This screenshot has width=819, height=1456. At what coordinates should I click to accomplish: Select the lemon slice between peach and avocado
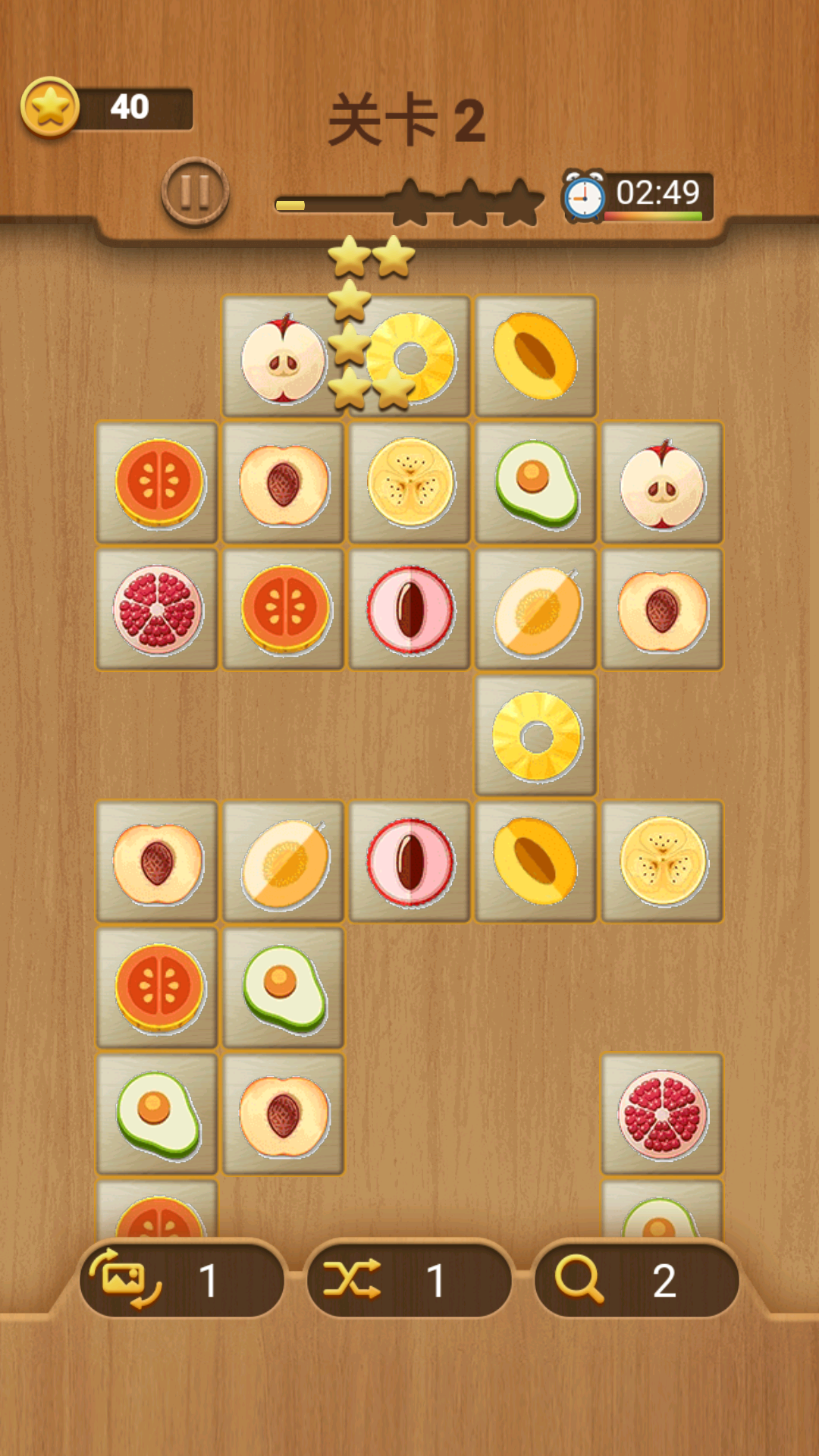(x=410, y=483)
